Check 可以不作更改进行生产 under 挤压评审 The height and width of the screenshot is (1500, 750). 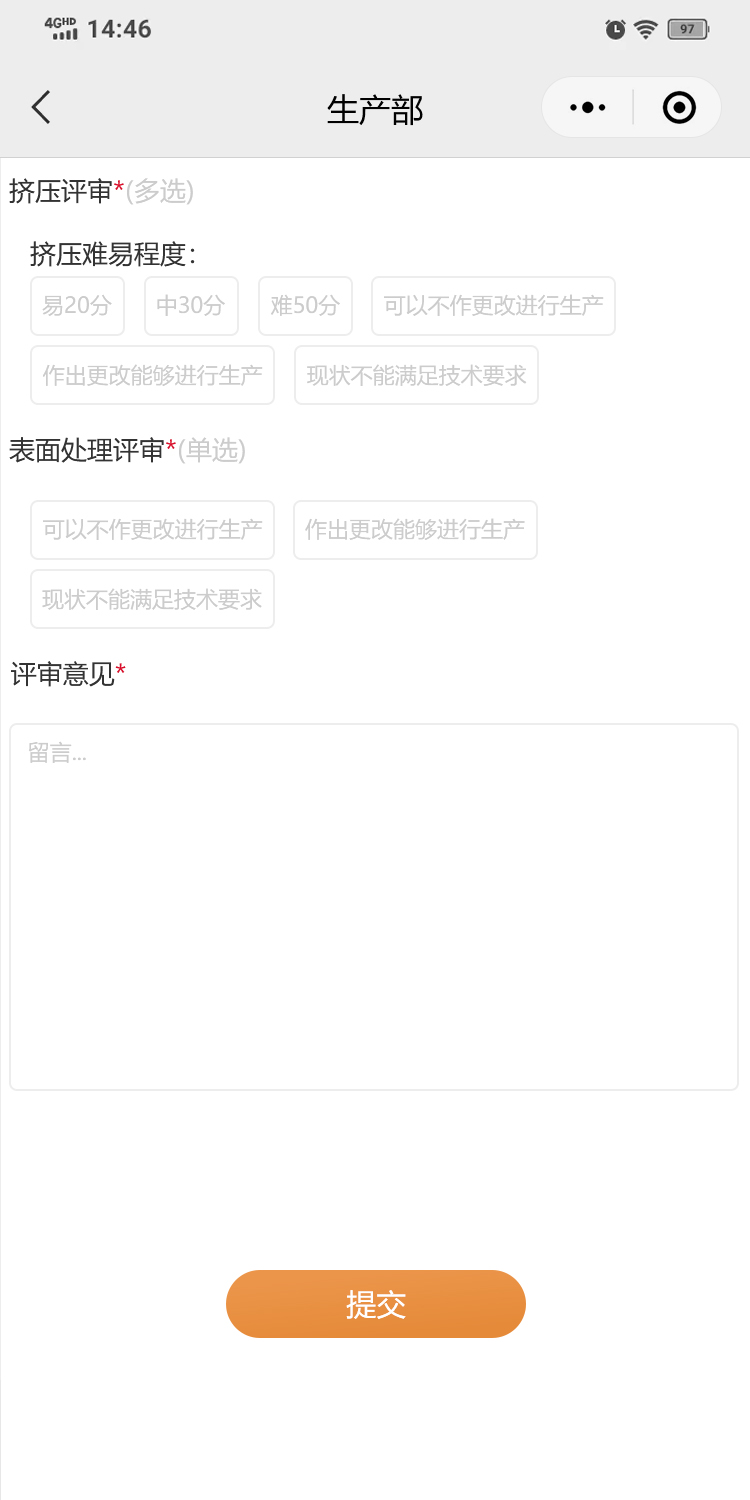click(493, 306)
